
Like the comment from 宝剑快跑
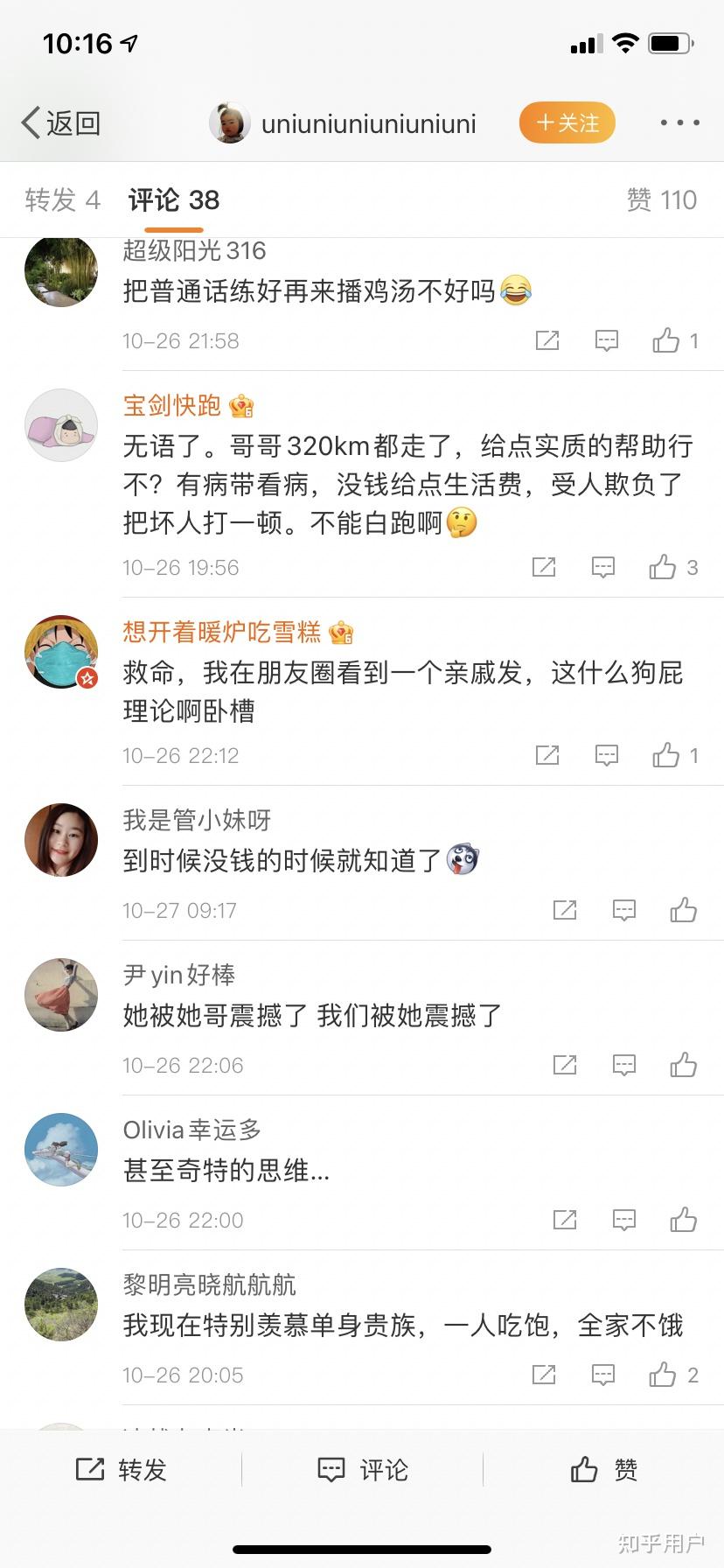point(663,567)
